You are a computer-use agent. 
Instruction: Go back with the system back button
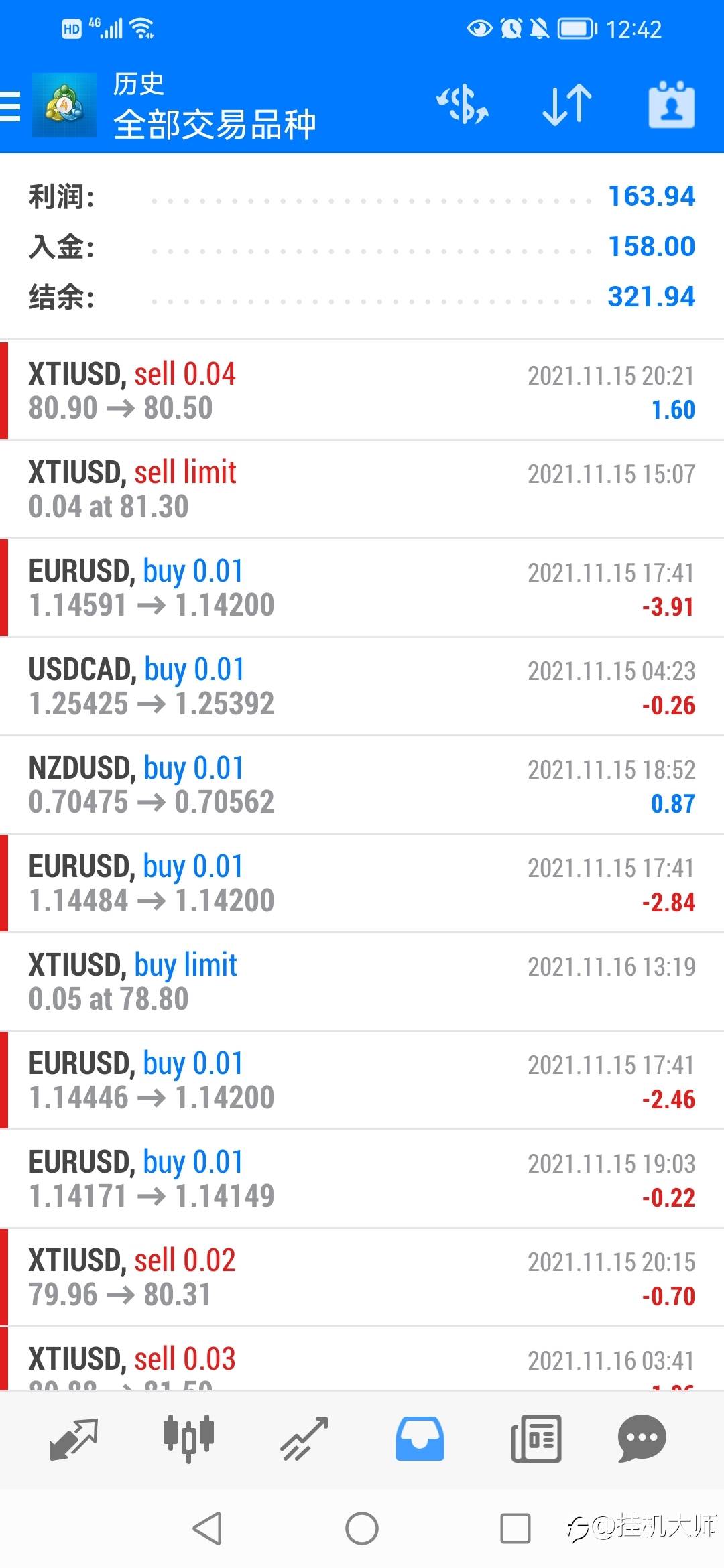(207, 1528)
